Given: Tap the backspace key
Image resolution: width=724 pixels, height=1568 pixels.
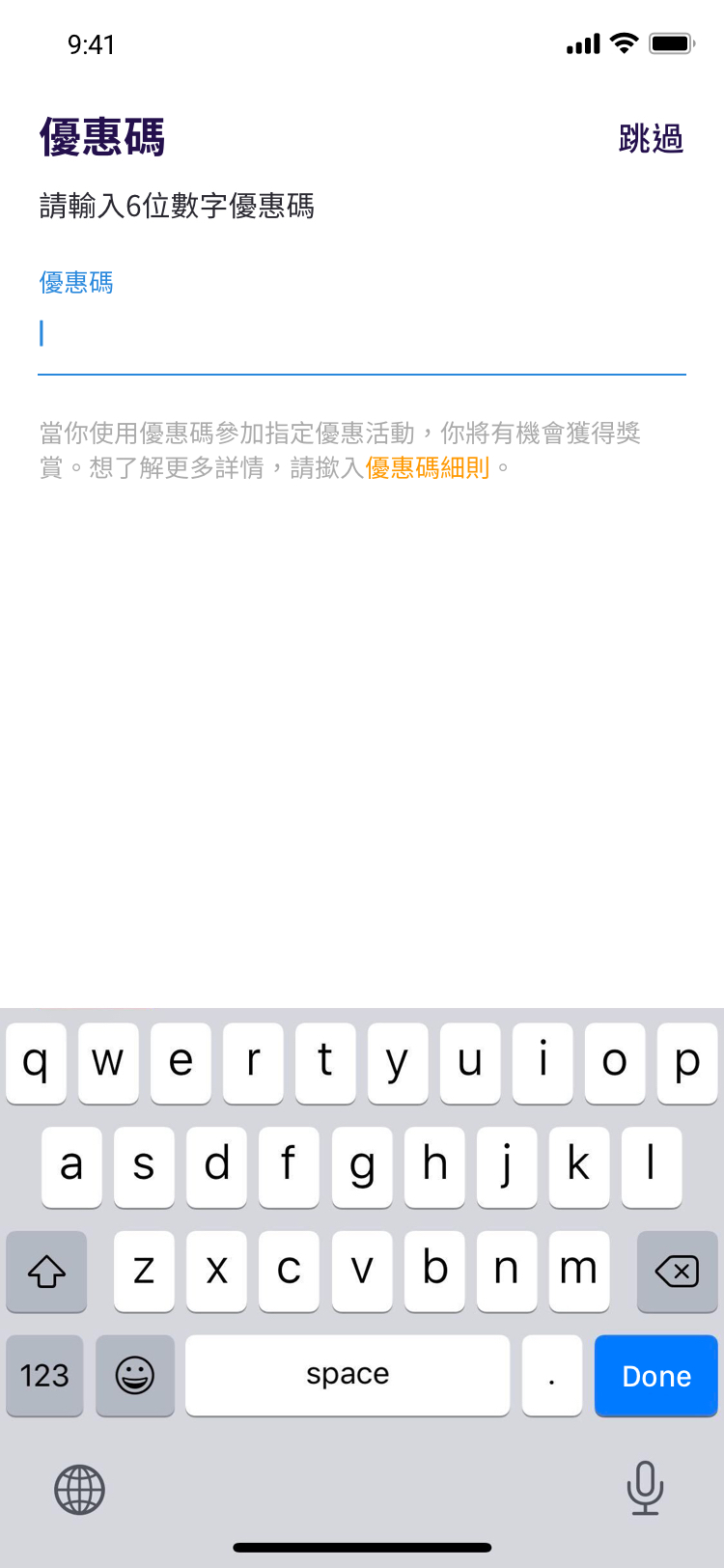Looking at the screenshot, I should tap(678, 1272).
